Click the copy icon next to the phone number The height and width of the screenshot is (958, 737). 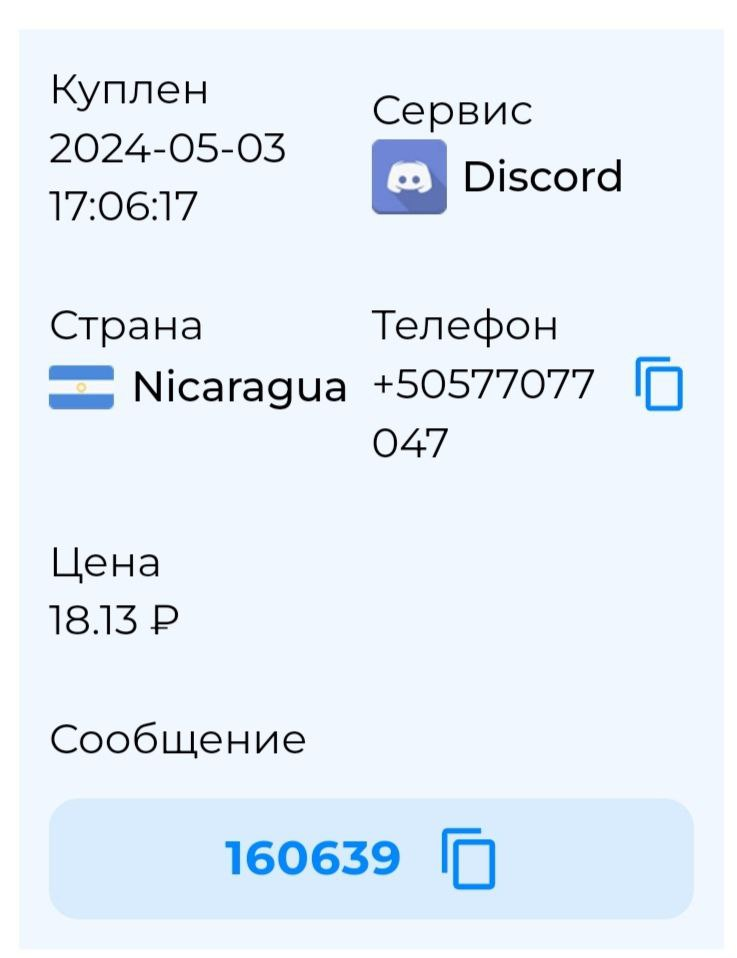pos(659,385)
